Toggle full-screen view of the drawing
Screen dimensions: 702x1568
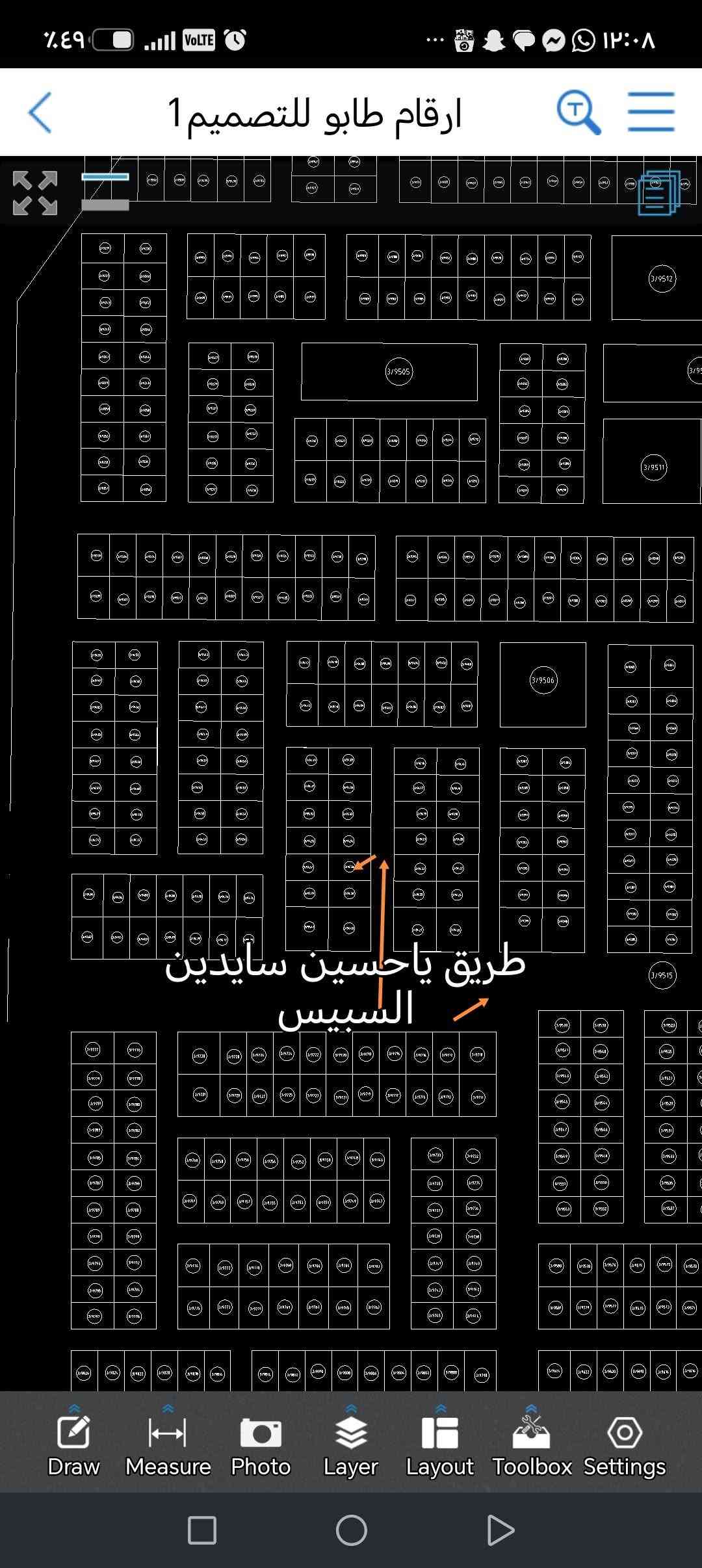pyautogui.click(x=35, y=193)
